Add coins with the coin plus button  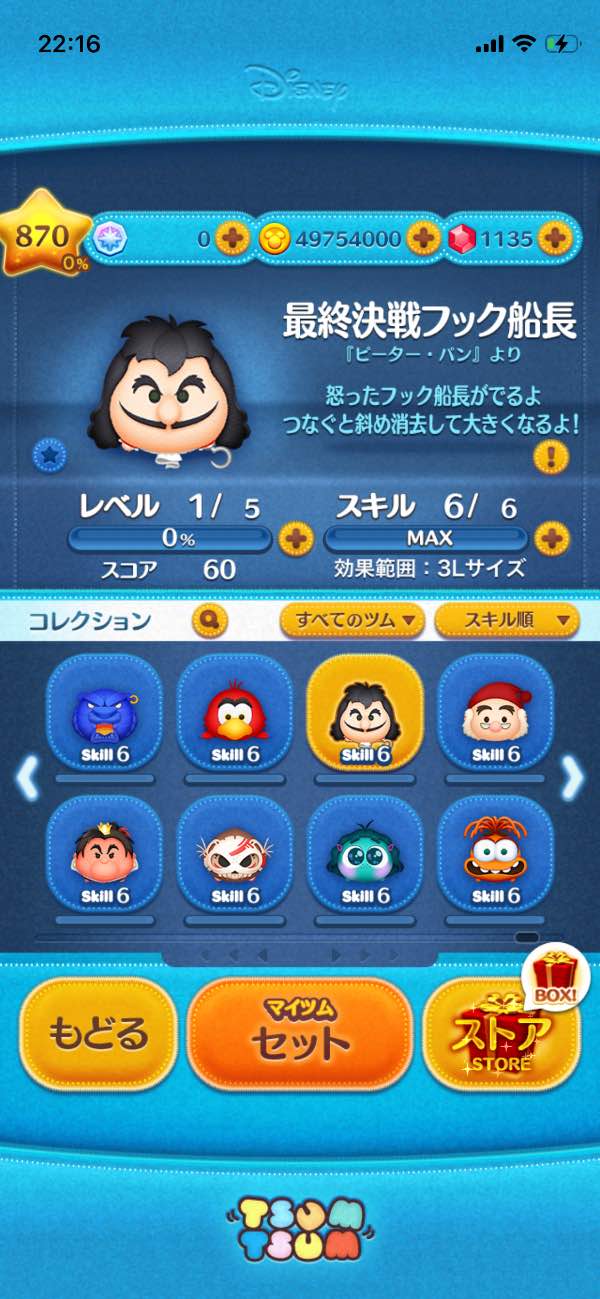click(x=423, y=239)
